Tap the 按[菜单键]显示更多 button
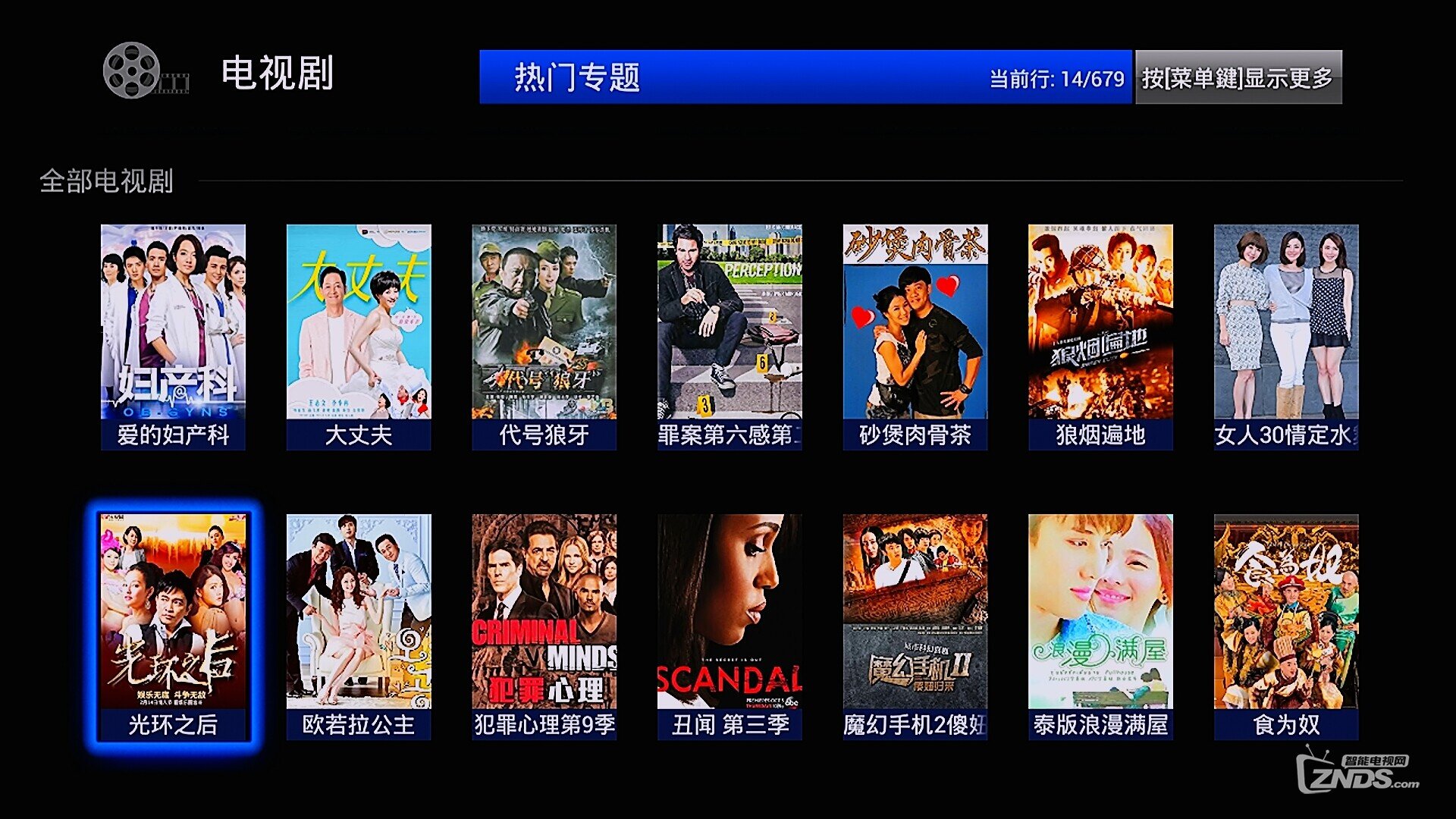Image resolution: width=1456 pixels, height=819 pixels. pyautogui.click(x=1238, y=77)
